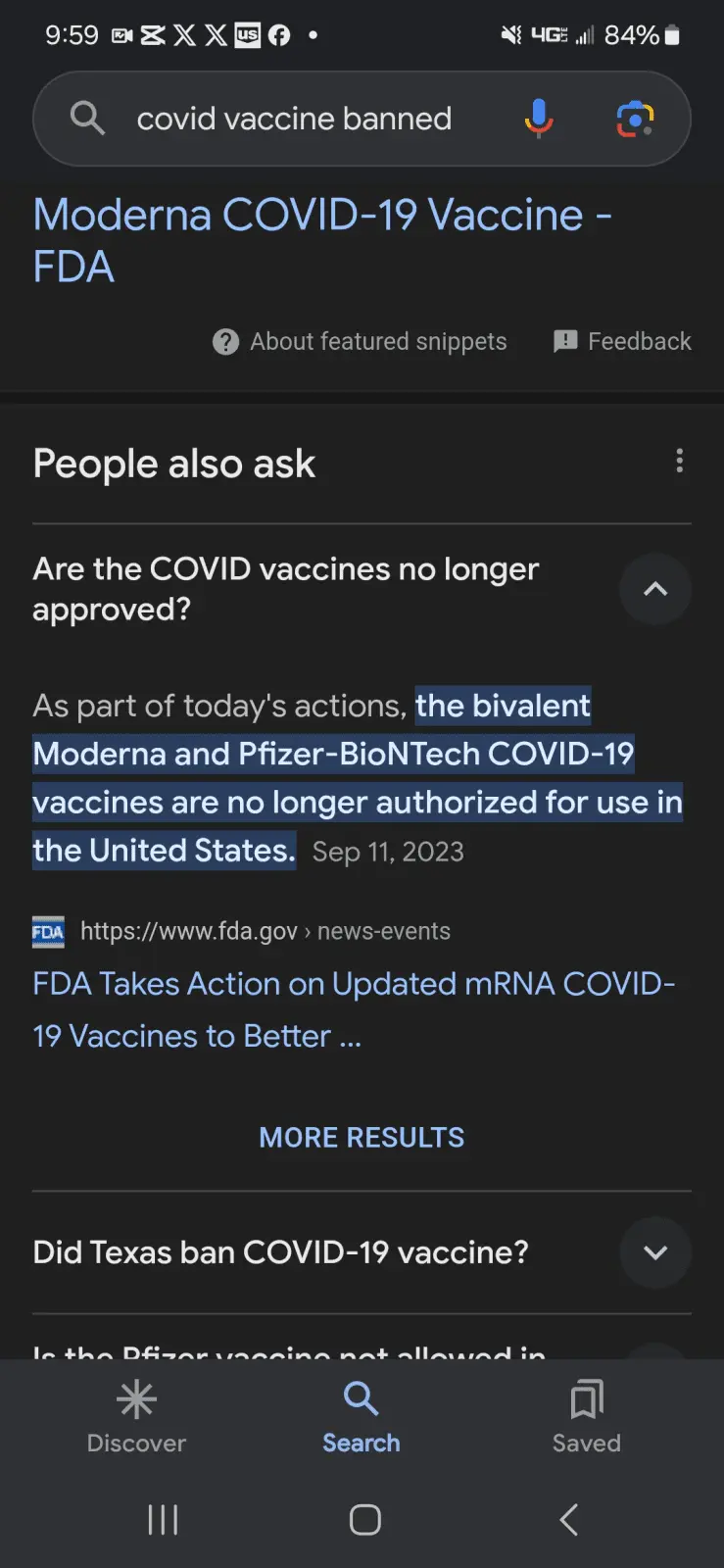Viewport: 724px width, 1568px height.
Task: Tap MORE RESULTS
Action: click(x=362, y=1137)
